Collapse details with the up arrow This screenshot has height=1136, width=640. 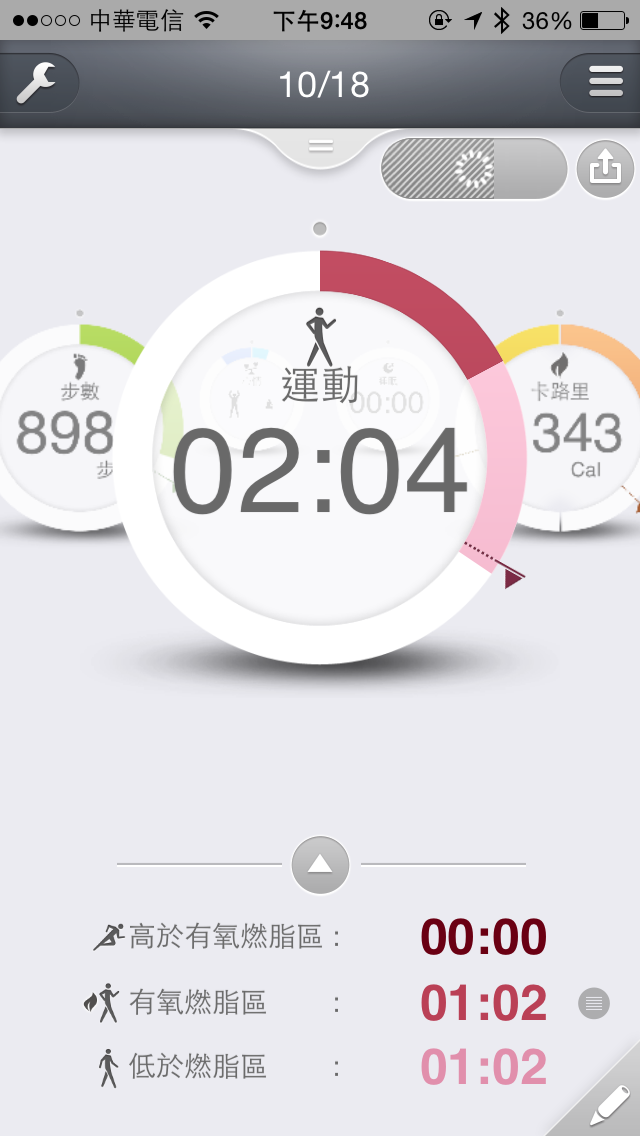[320, 864]
